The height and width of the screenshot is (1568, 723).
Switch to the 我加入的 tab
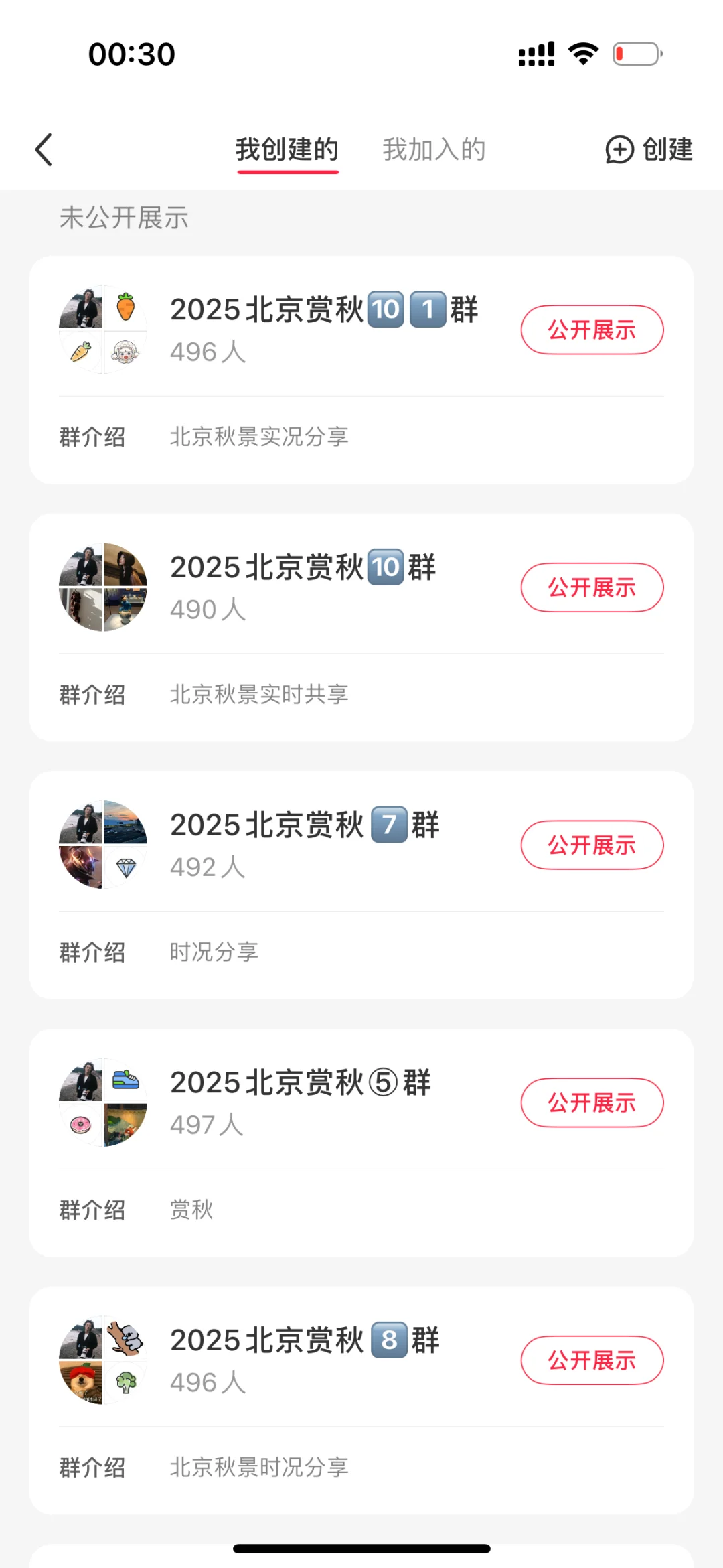point(434,149)
